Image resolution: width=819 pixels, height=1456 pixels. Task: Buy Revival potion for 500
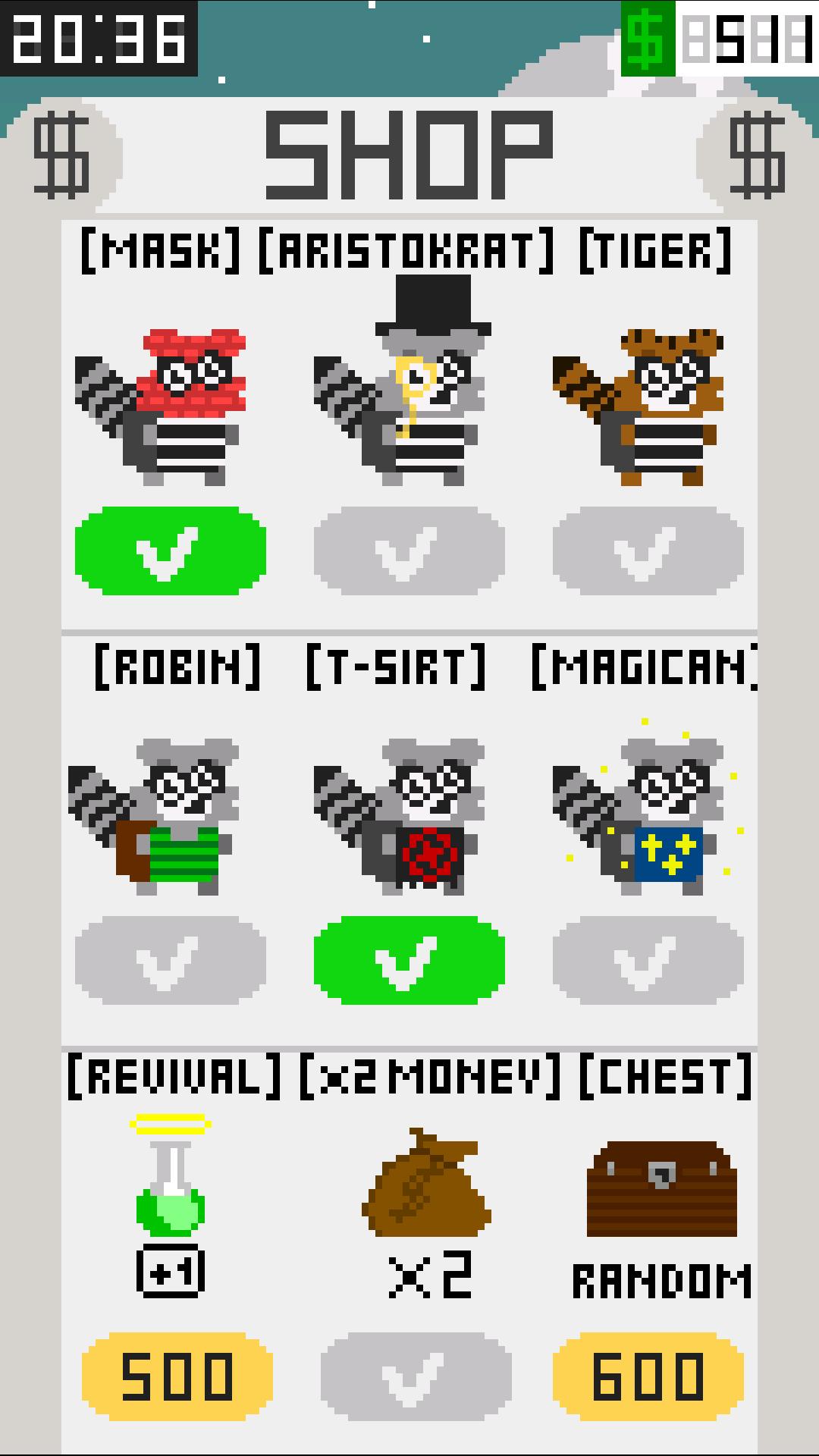coord(177,1376)
